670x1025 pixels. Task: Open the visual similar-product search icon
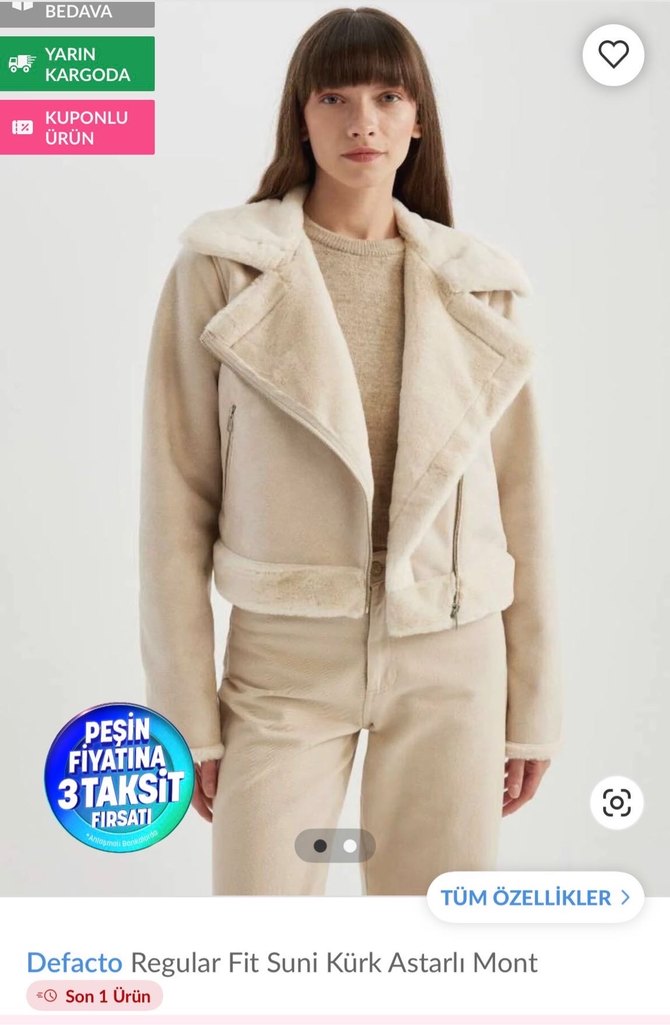tap(617, 802)
